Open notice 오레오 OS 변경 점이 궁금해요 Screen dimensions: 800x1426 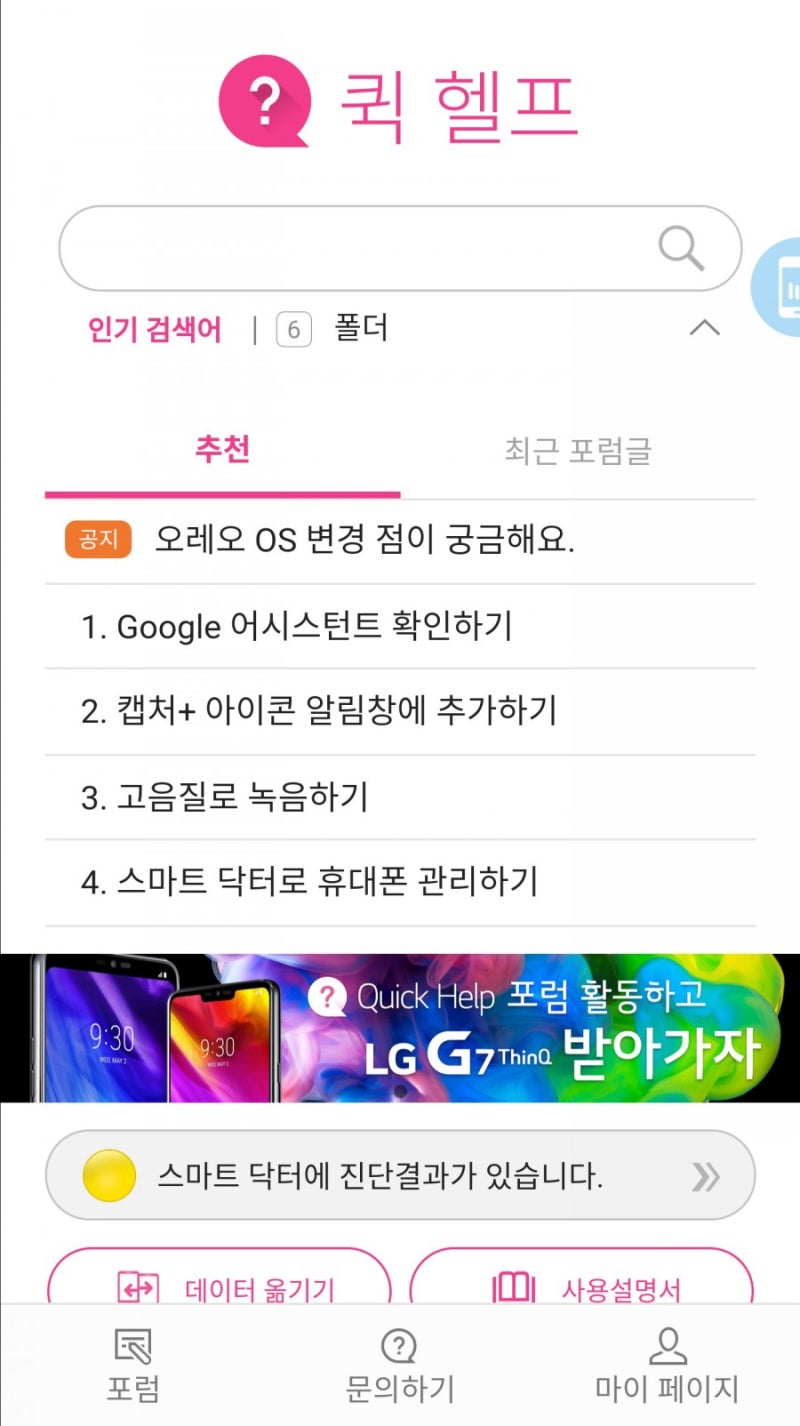[400, 541]
